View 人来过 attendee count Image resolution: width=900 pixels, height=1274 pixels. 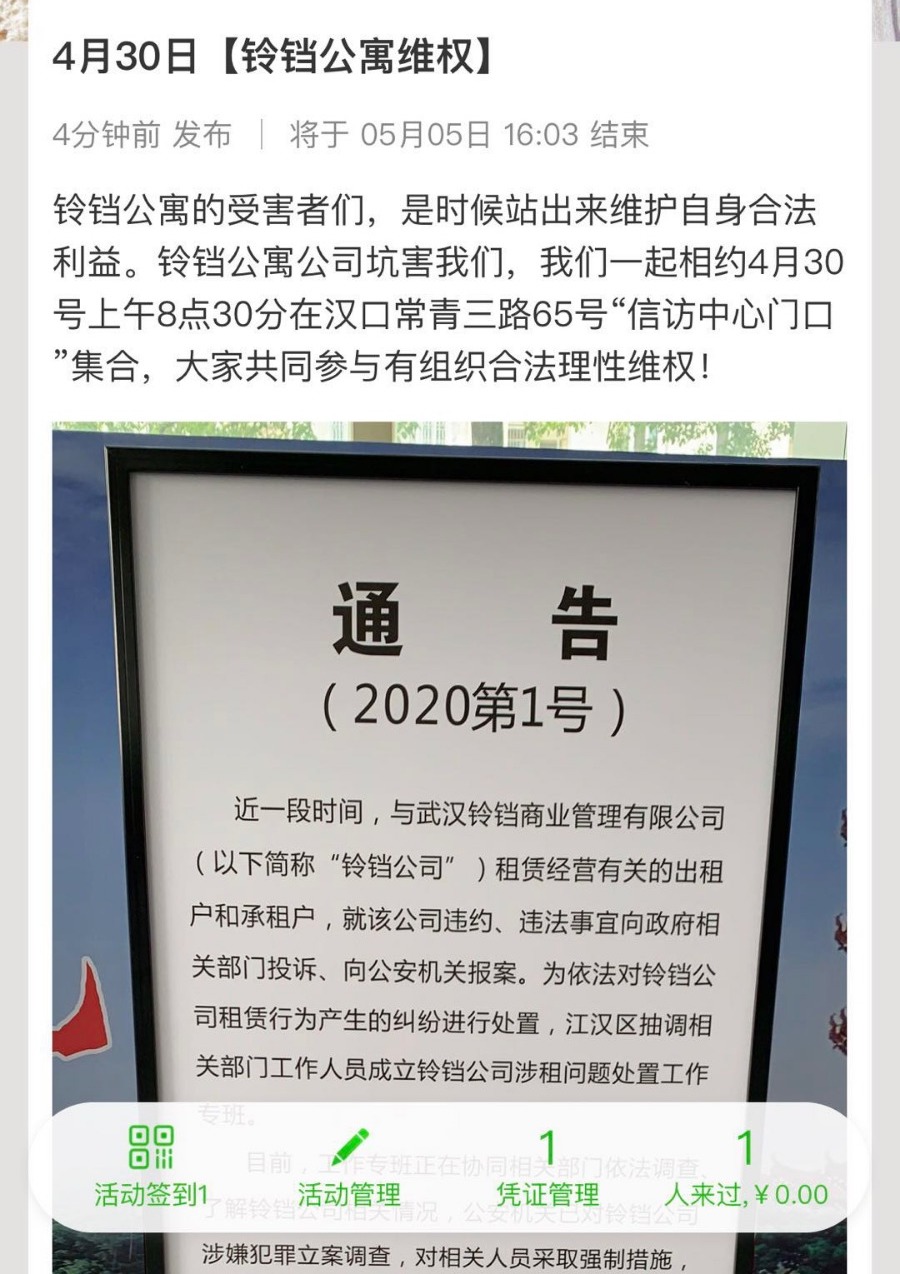[x=746, y=1165]
